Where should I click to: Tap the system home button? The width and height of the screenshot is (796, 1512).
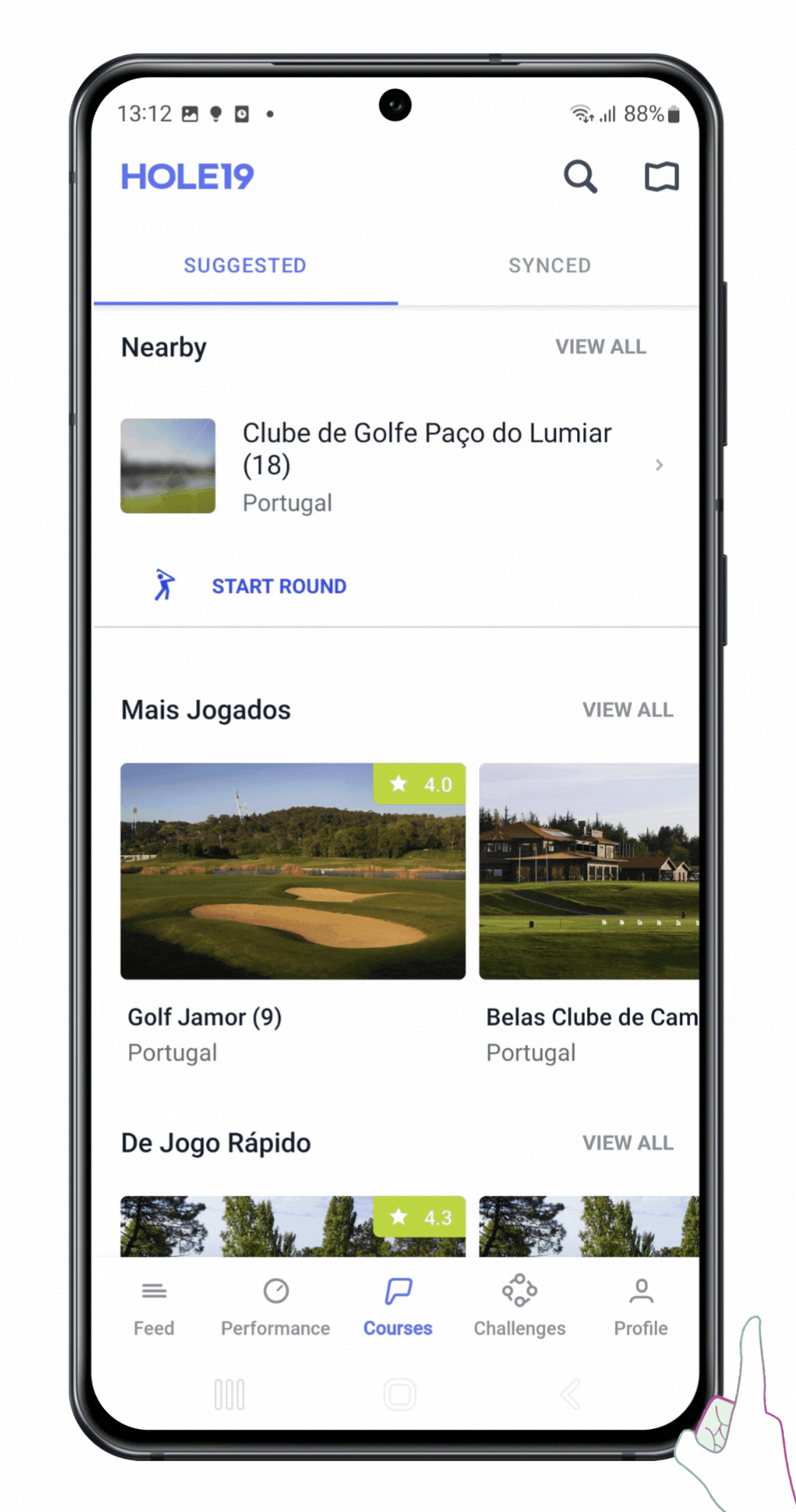click(x=400, y=1395)
